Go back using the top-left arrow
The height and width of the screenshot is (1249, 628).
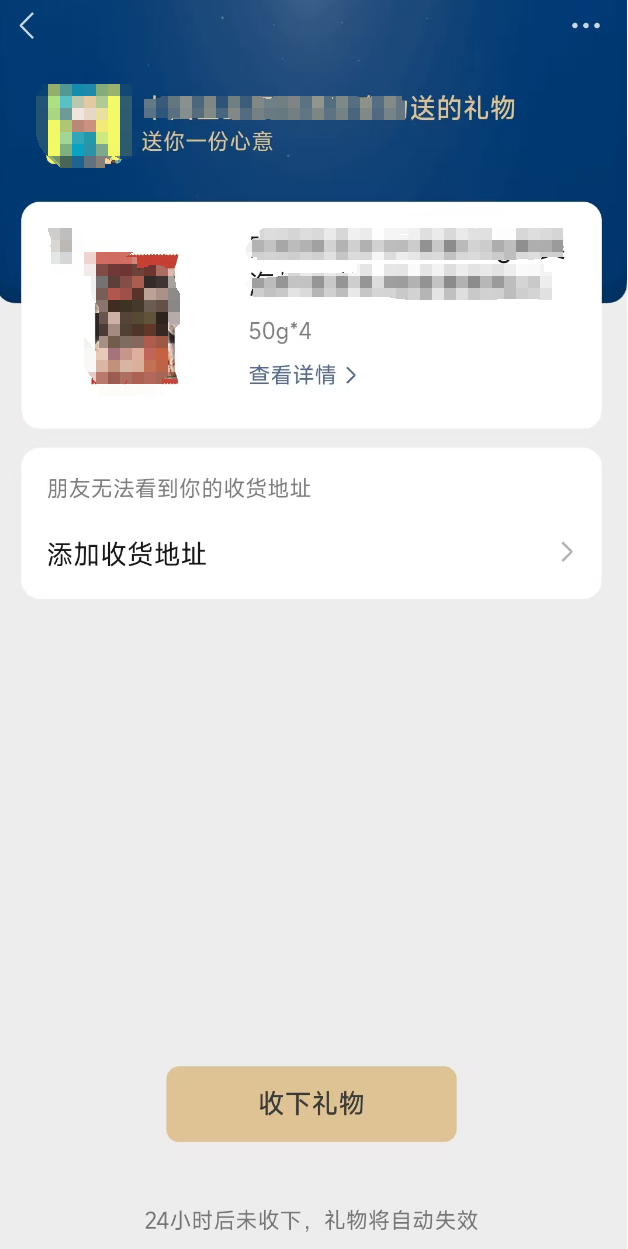click(x=27, y=26)
